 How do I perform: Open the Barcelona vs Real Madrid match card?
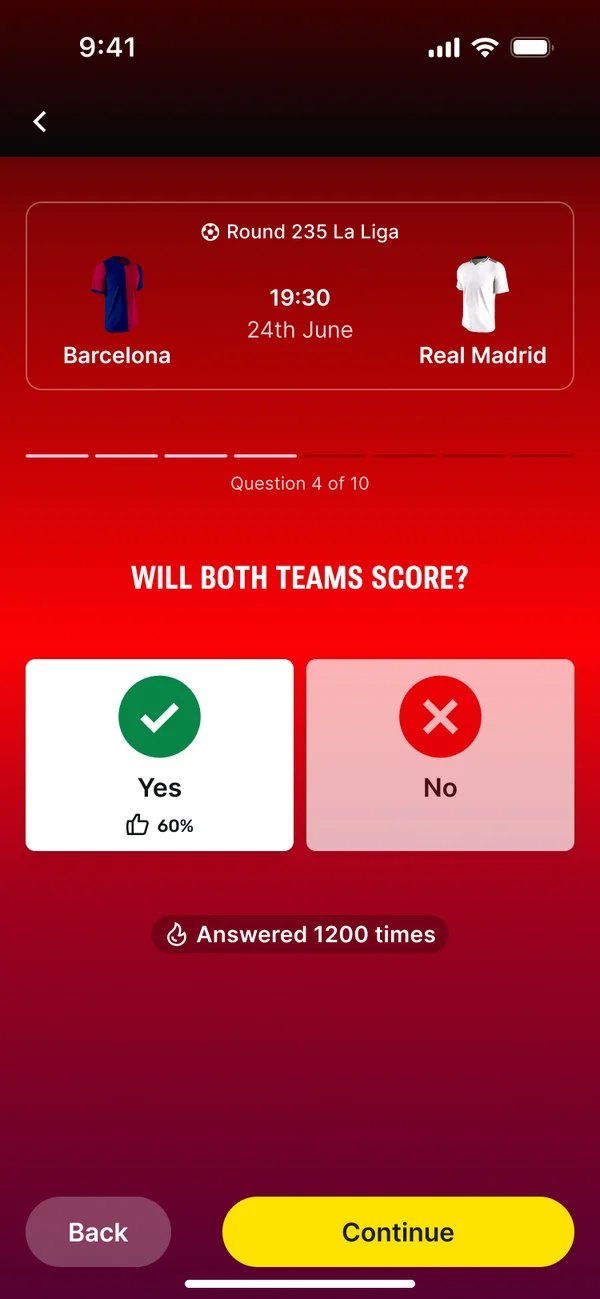(300, 296)
